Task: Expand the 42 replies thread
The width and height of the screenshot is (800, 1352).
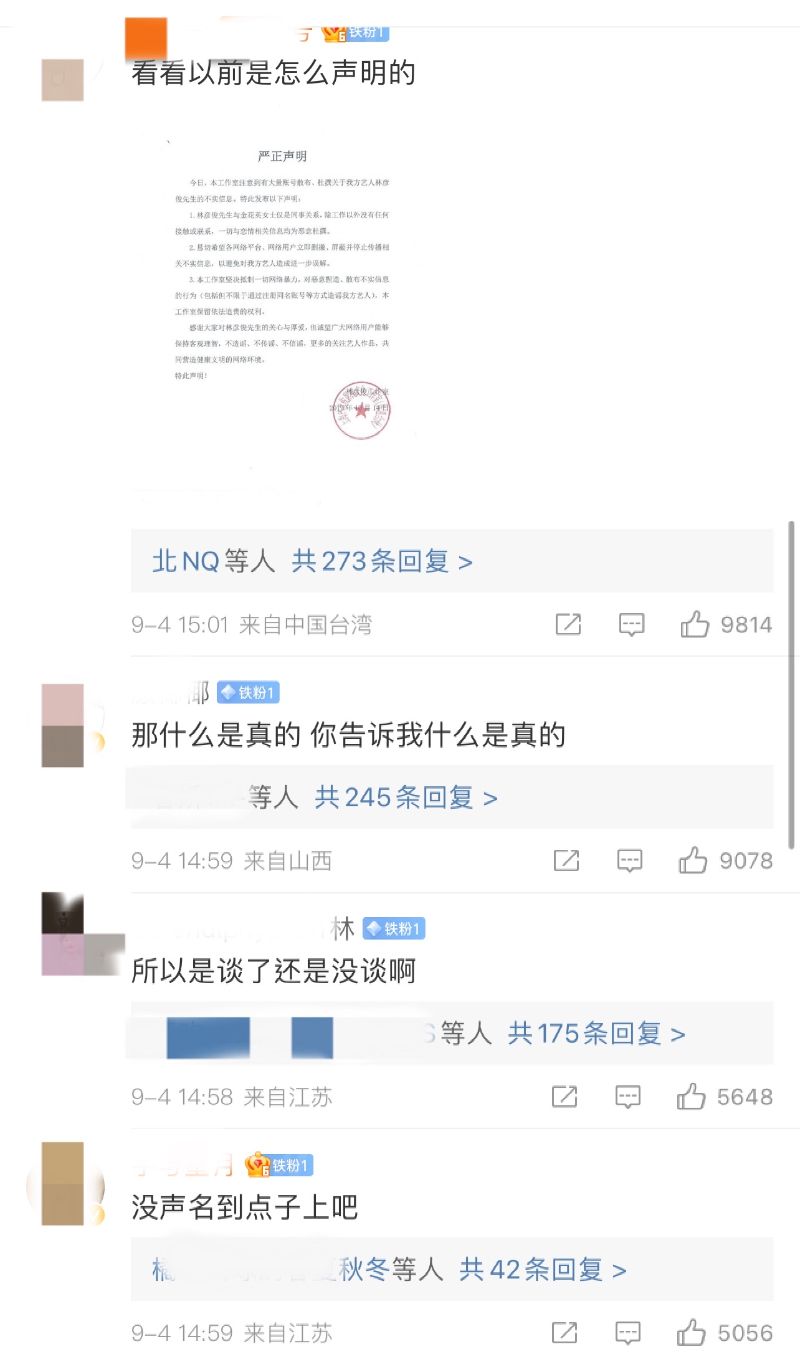Action: [x=542, y=1270]
